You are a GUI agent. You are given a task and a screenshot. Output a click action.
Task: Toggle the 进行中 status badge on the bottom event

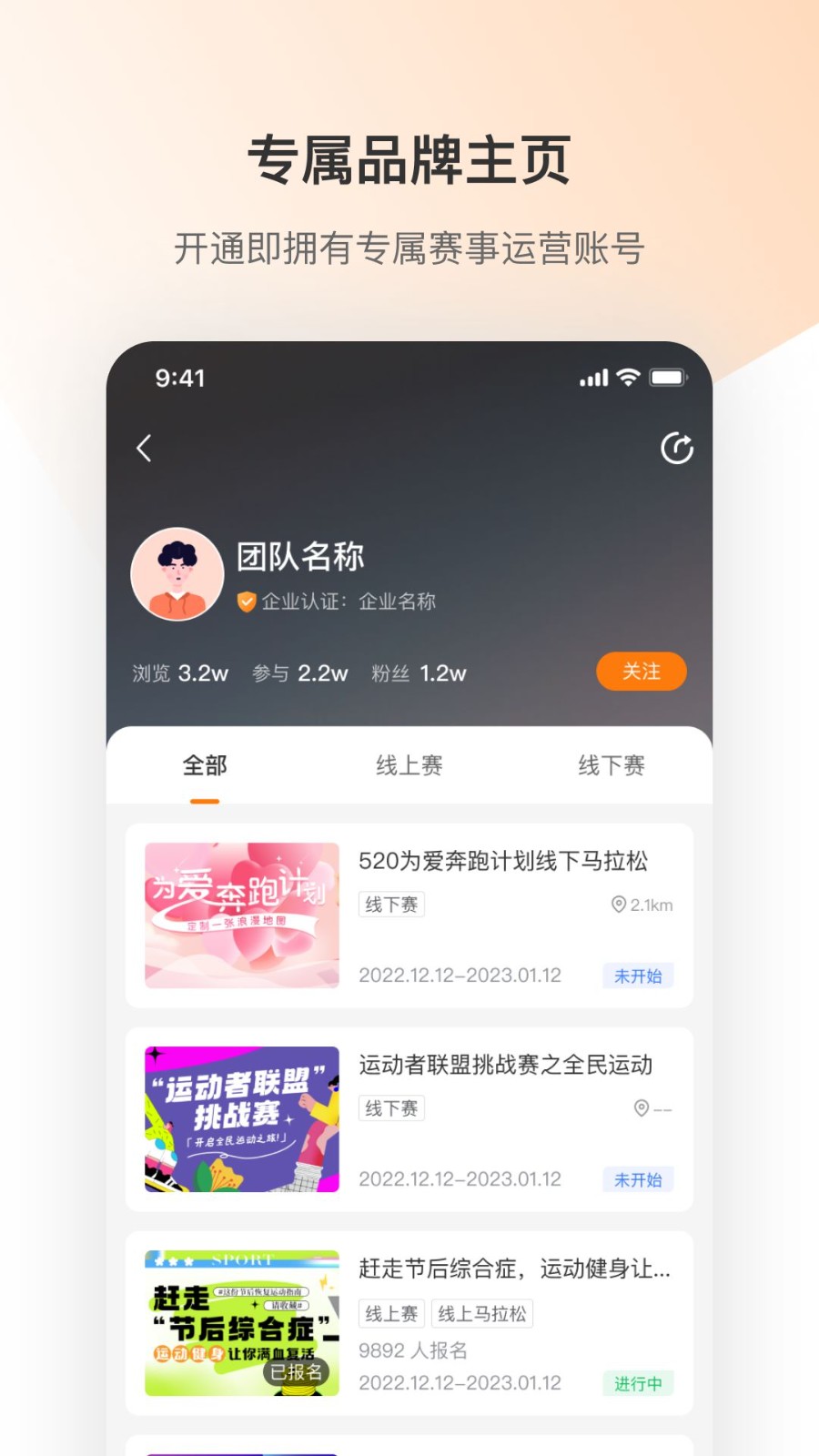[x=637, y=1384]
